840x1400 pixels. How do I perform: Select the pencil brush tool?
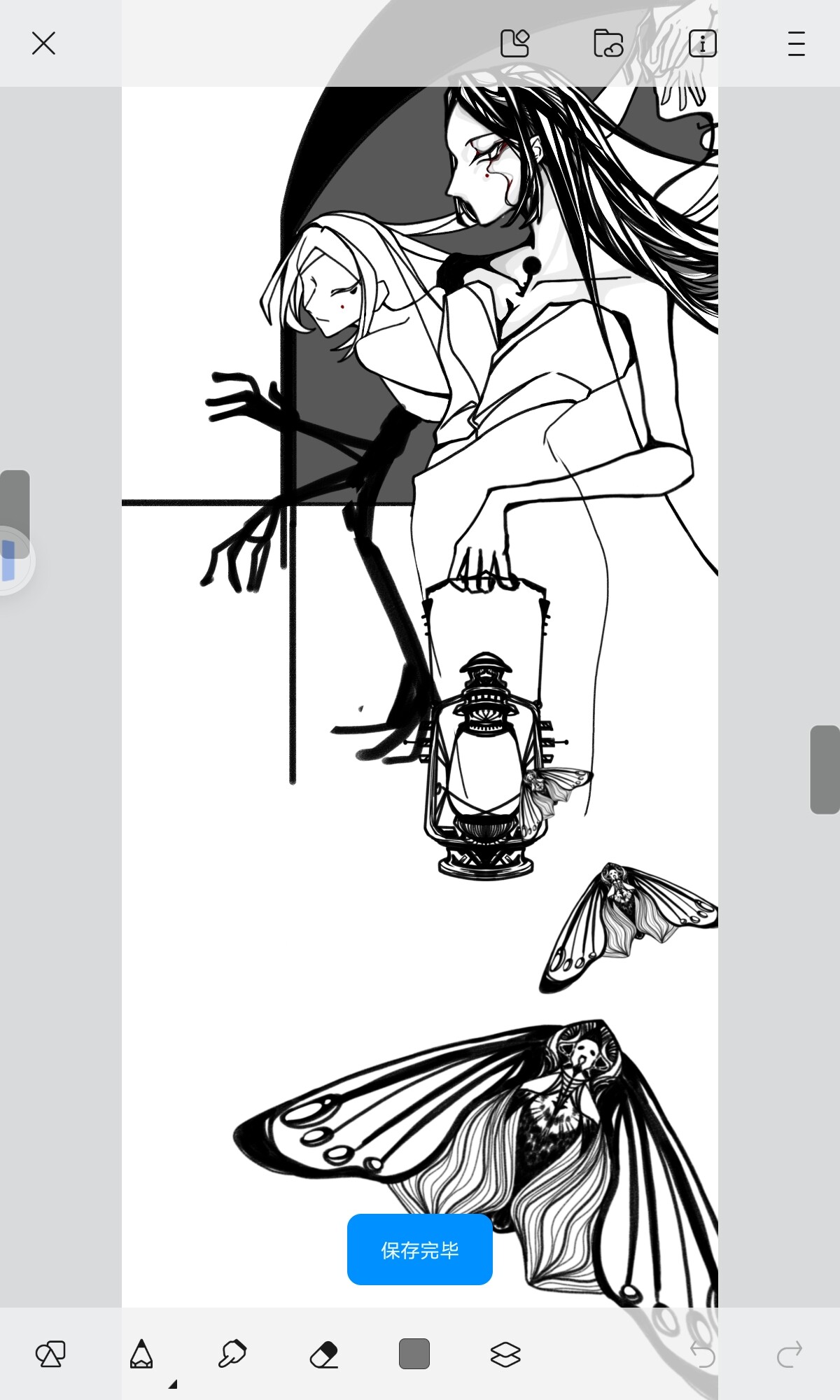[x=141, y=1354]
